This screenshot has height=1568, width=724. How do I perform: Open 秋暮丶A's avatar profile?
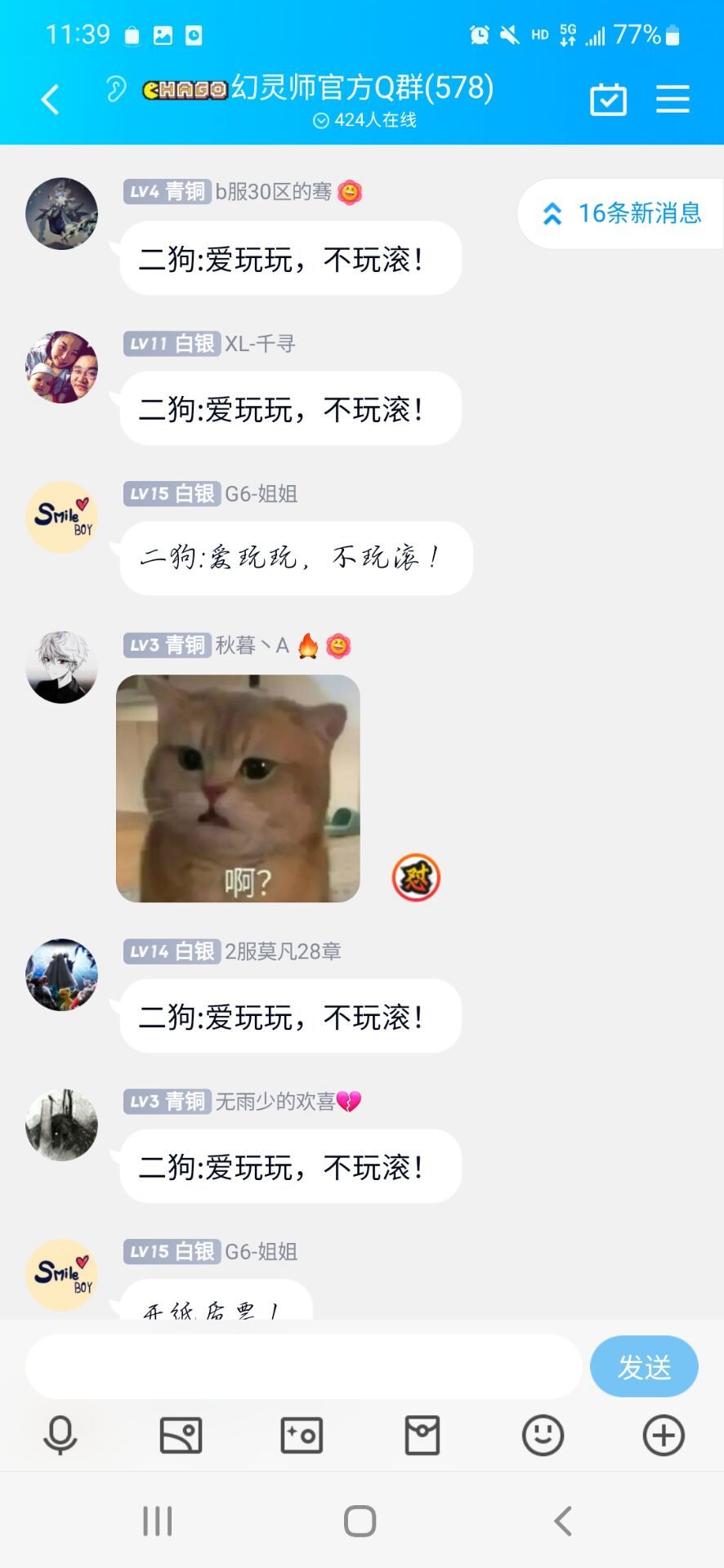tap(61, 667)
